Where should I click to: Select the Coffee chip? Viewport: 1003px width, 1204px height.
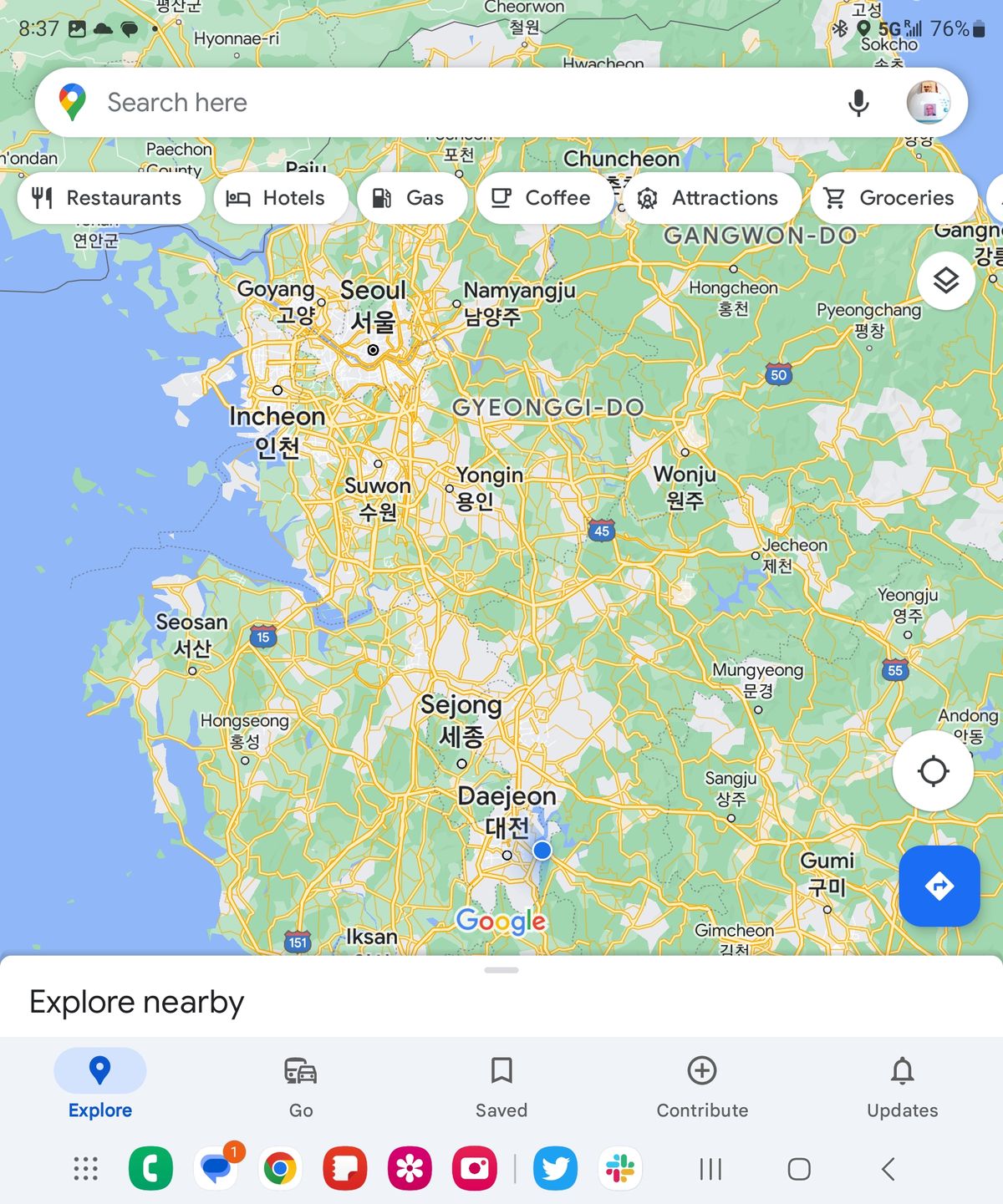(542, 198)
